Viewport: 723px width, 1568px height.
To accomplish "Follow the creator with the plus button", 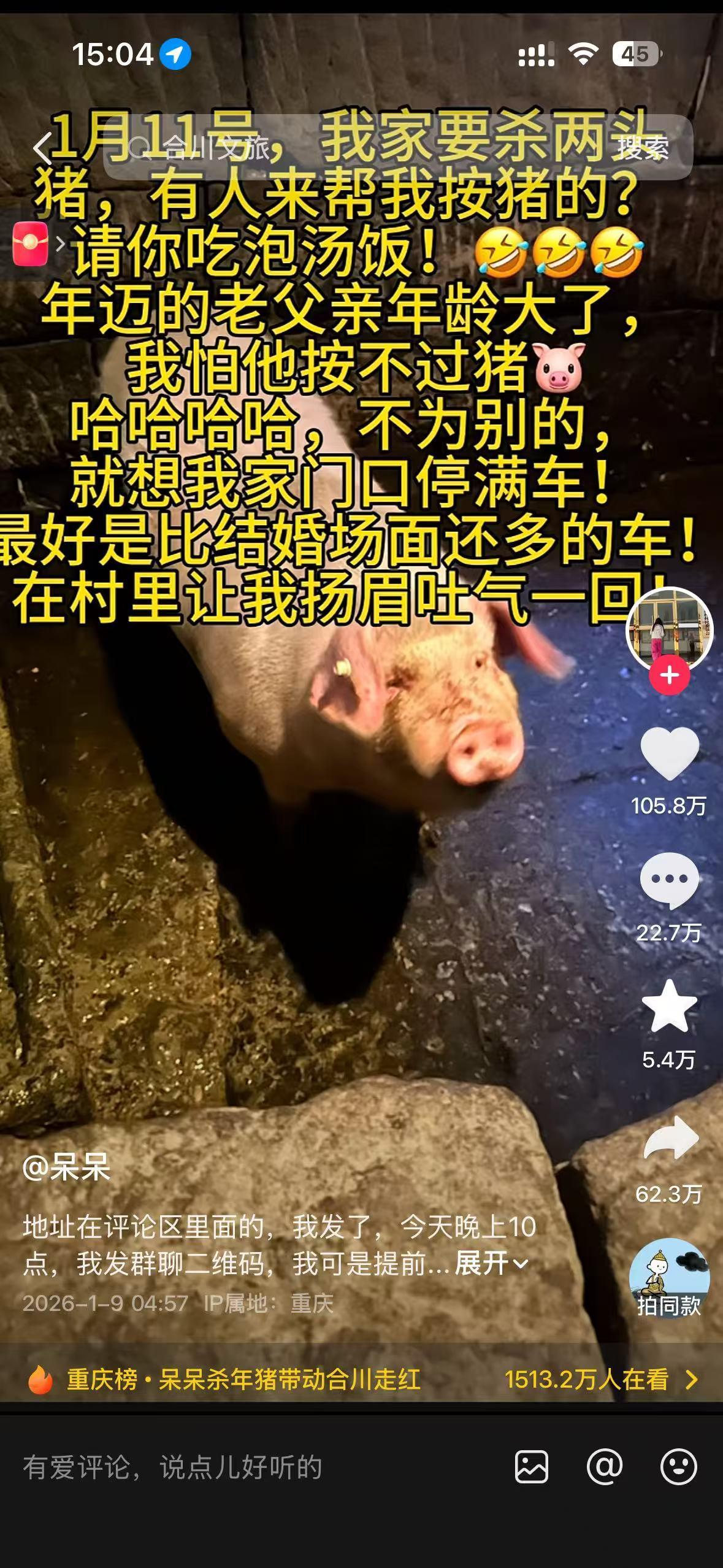I will 669,675.
